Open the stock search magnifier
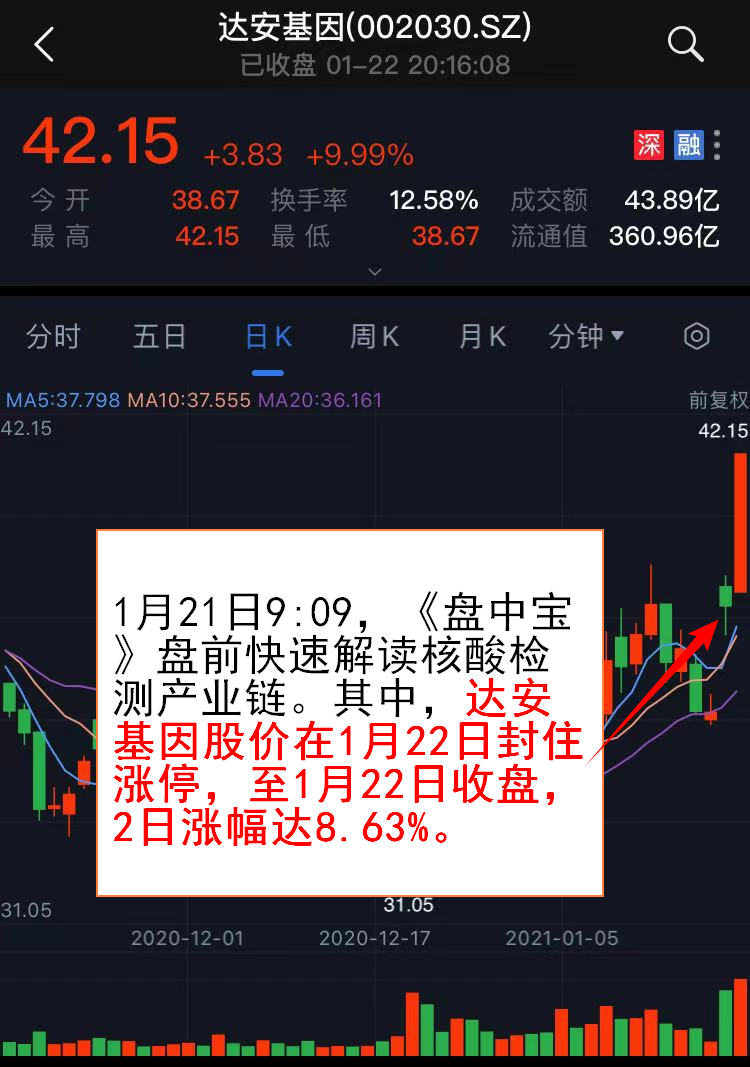This screenshot has width=750, height=1067. click(685, 44)
